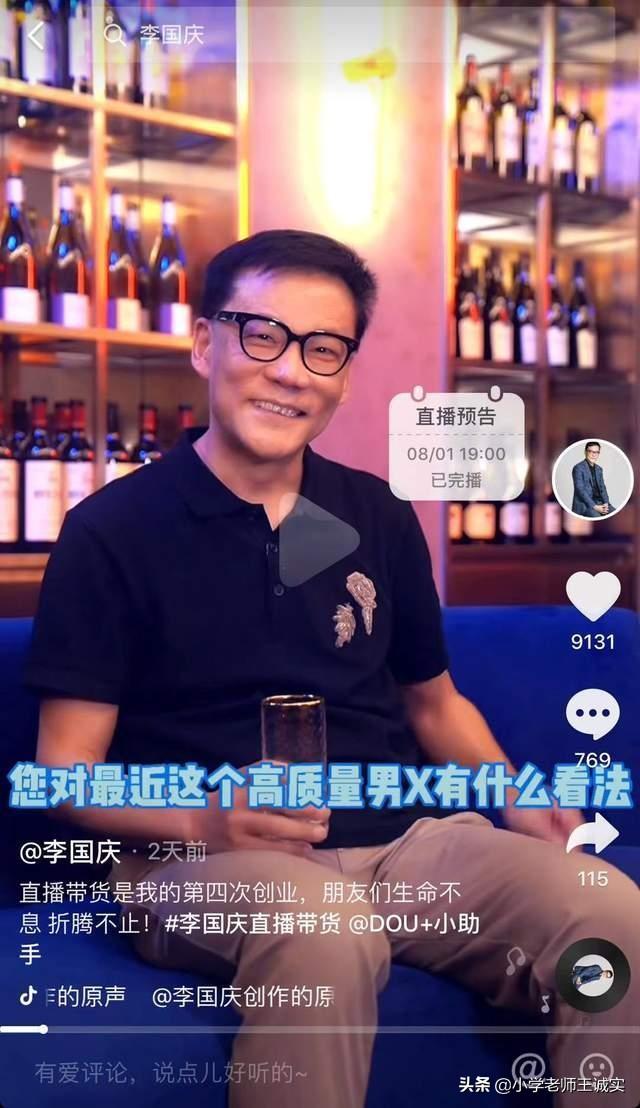
Task: Open the spinning music disc
Action: click(593, 975)
